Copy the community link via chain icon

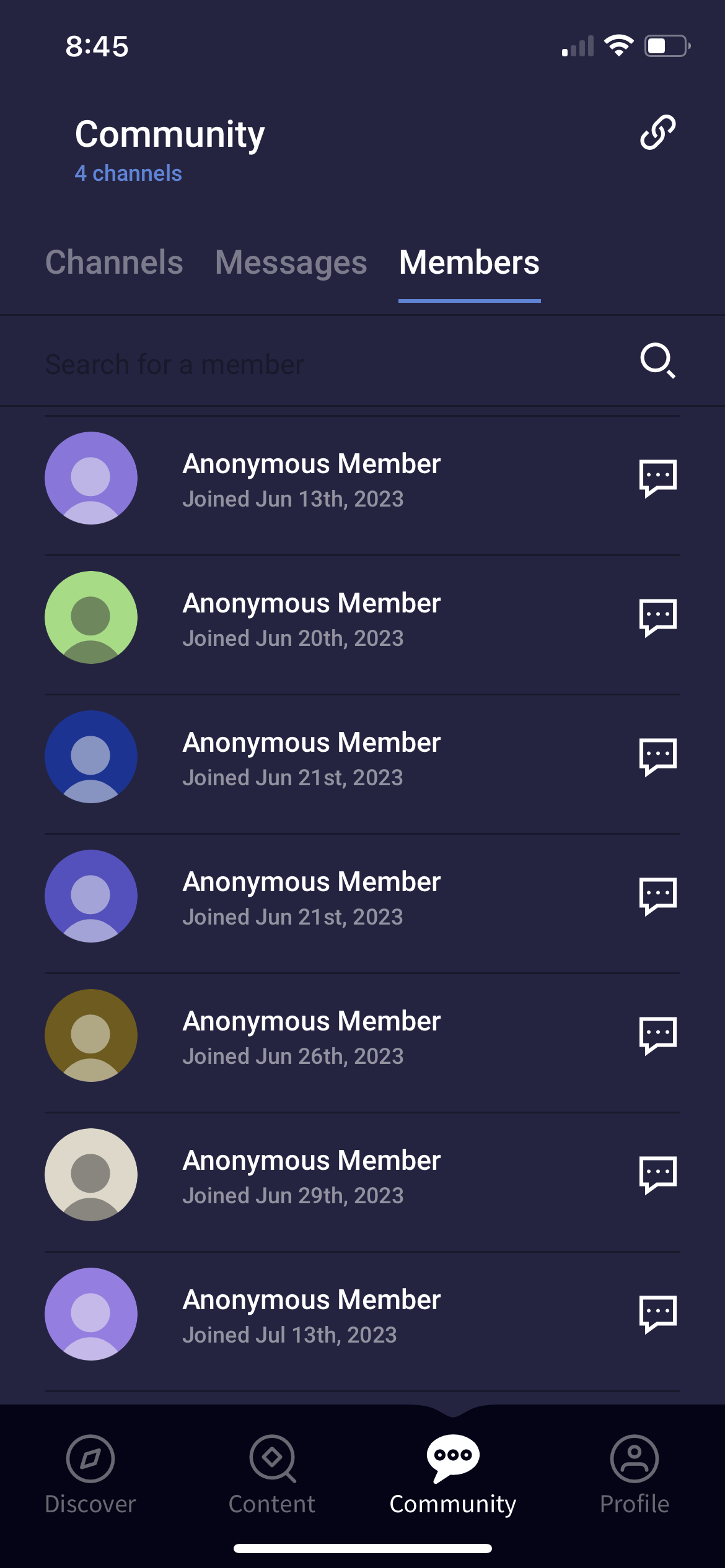(657, 132)
